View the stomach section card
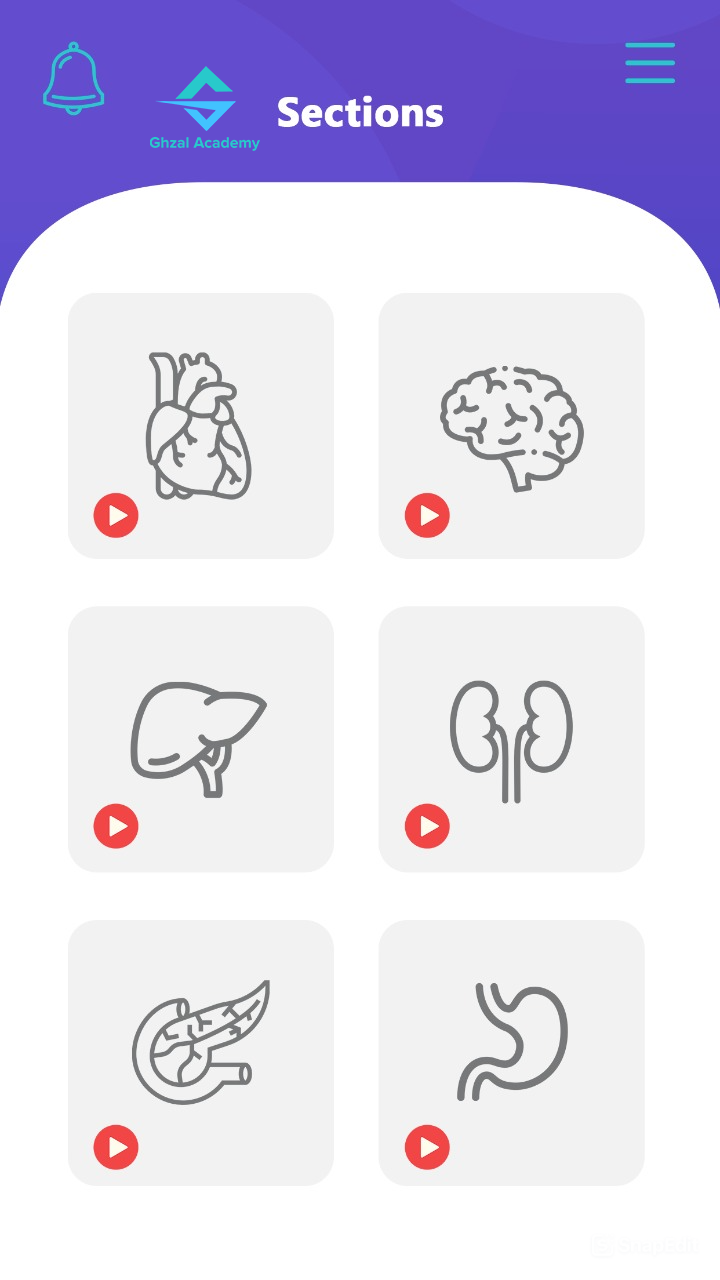 (511, 1052)
